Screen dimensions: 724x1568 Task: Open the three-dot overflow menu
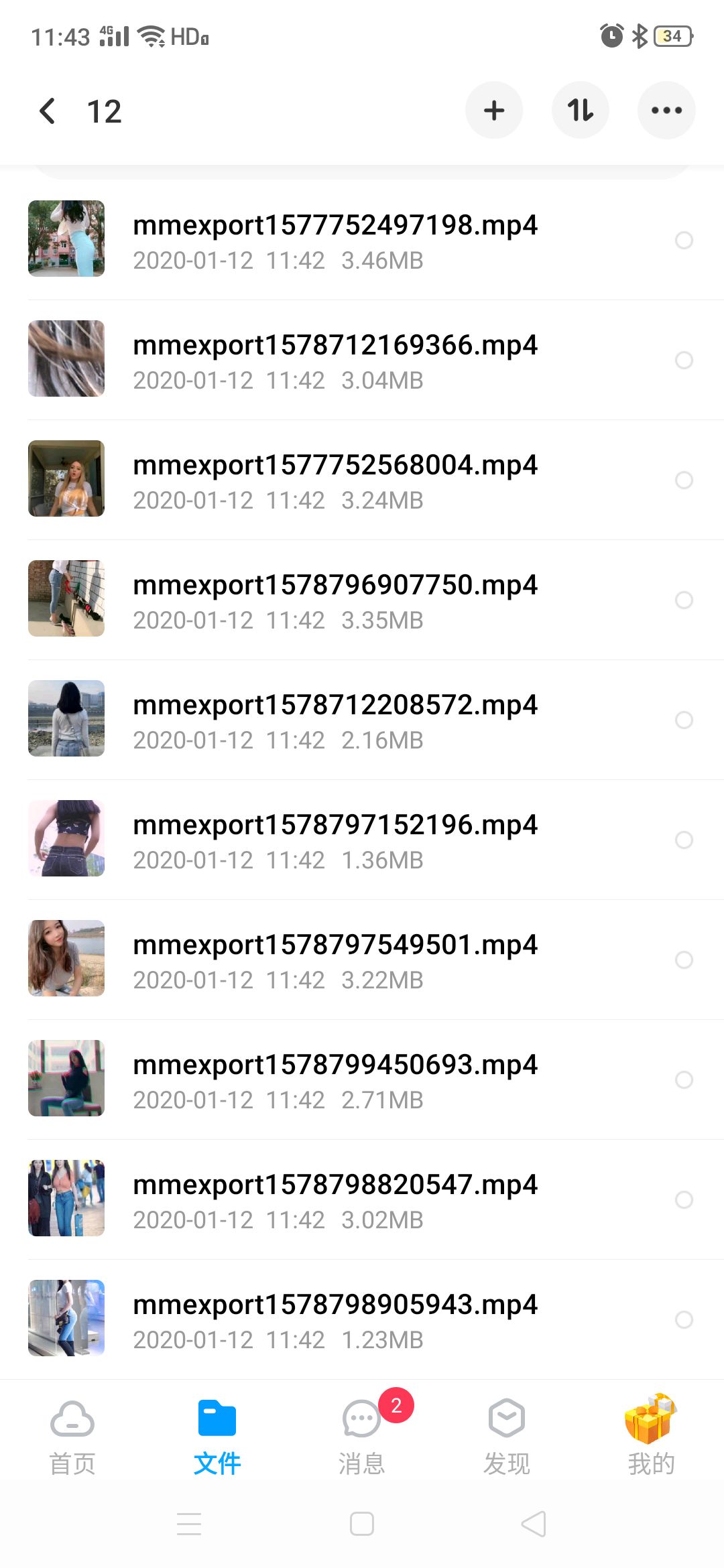point(666,111)
